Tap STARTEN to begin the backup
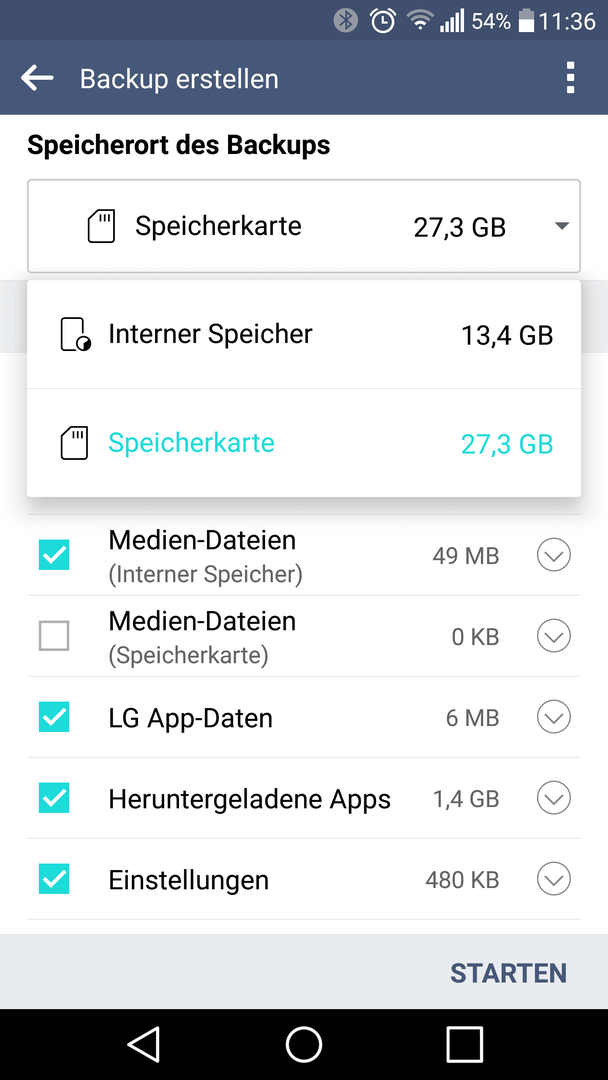Image resolution: width=608 pixels, height=1080 pixels. click(508, 973)
